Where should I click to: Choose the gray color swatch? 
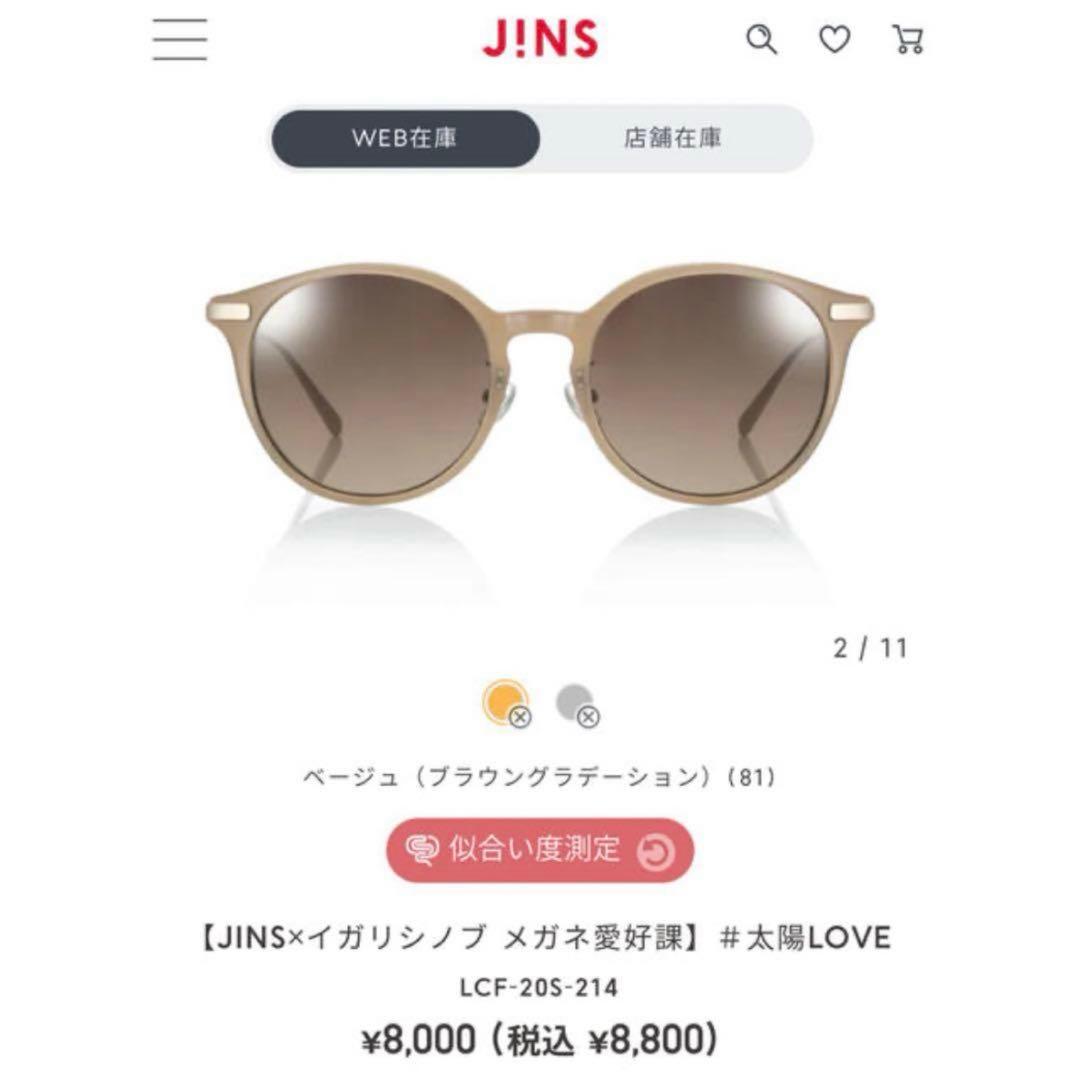pos(575,701)
